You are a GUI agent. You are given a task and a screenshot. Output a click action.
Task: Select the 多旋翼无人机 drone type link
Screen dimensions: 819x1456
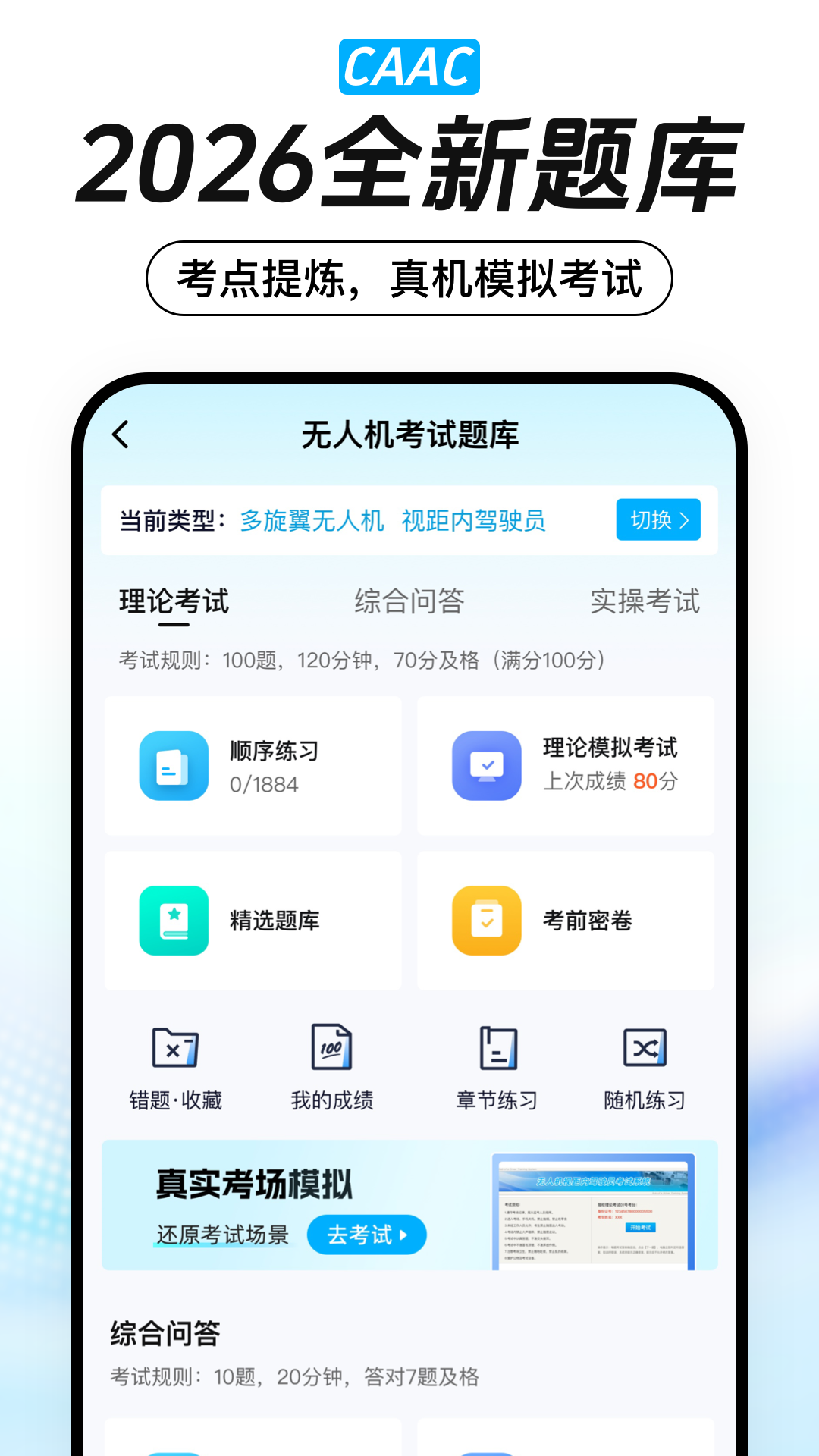[x=312, y=520]
